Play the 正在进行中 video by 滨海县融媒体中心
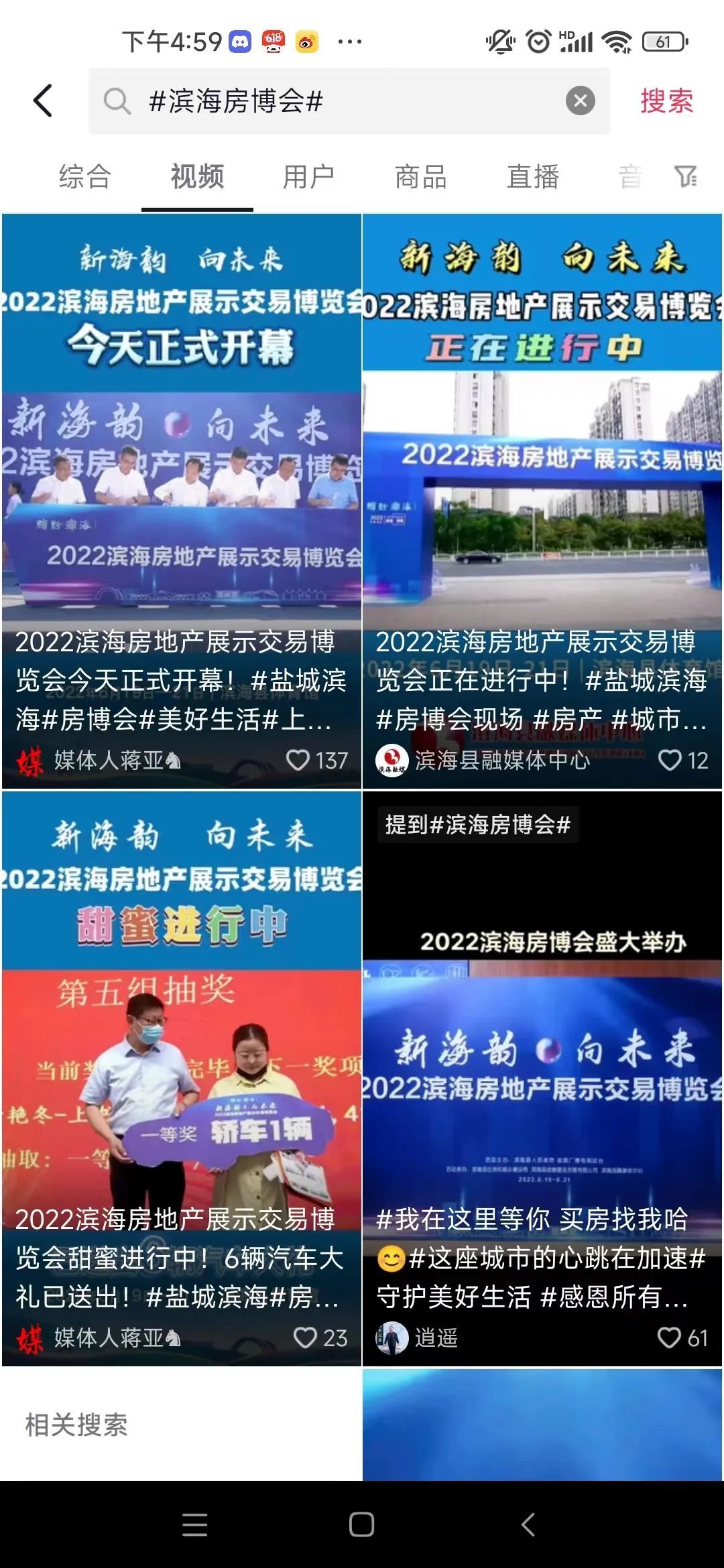This screenshot has height=1568, width=724. (542, 469)
